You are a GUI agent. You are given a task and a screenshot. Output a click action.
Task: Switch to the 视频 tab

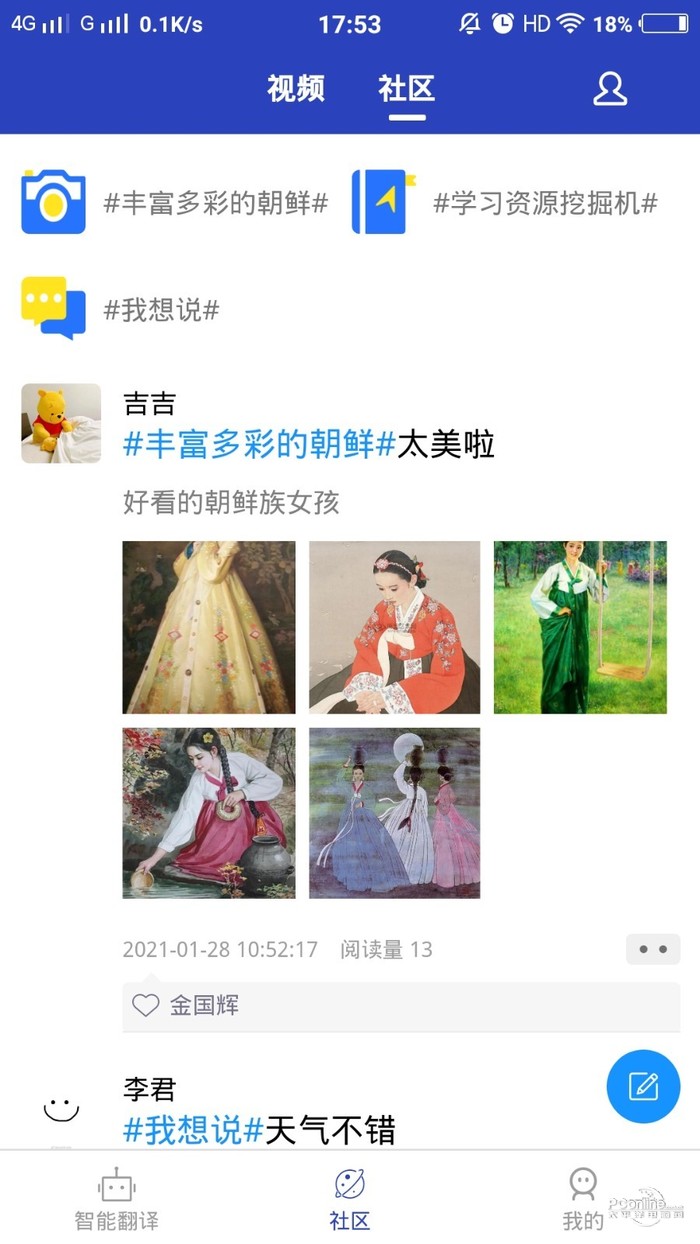[x=296, y=88]
